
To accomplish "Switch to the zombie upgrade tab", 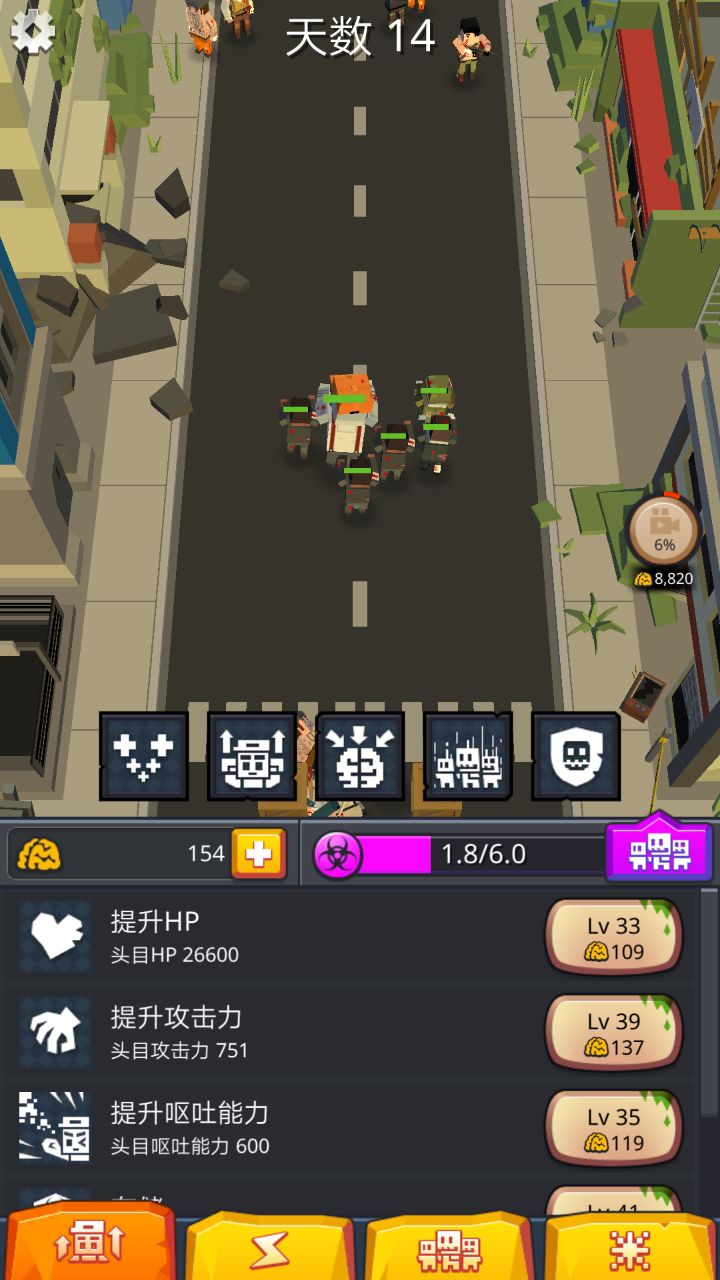I will click(x=90, y=1245).
